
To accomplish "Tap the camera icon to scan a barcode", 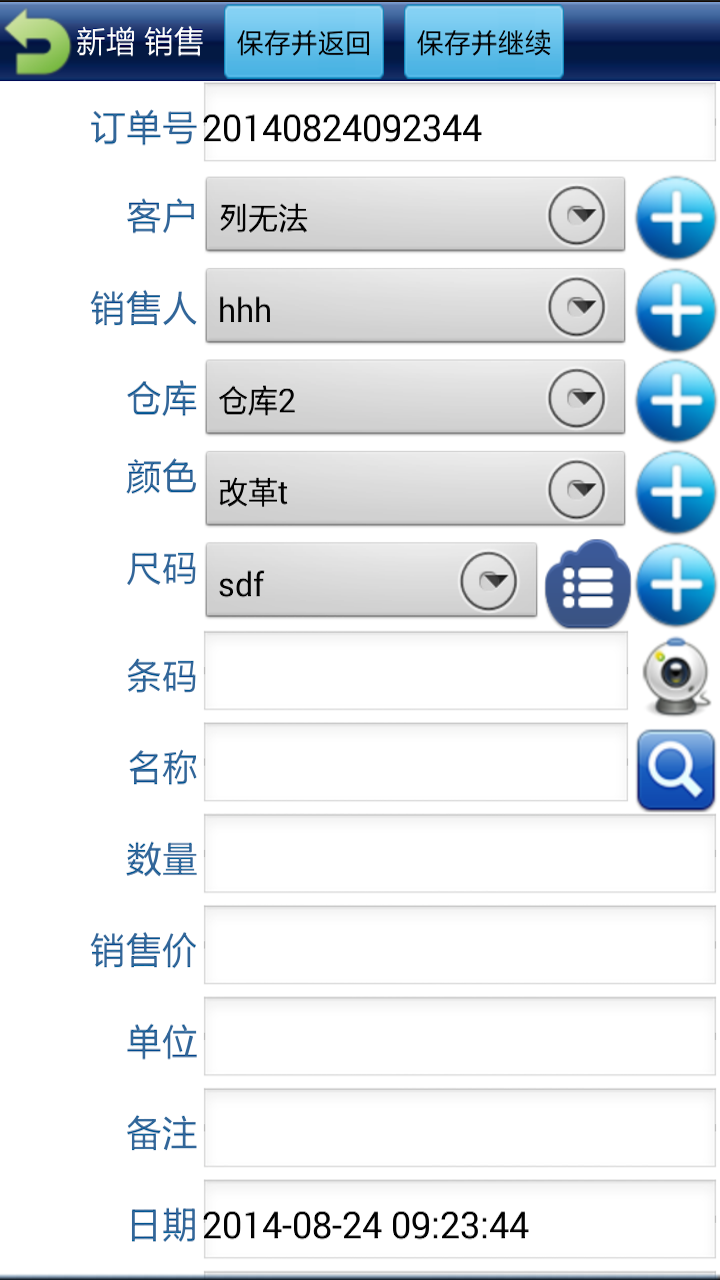I will tap(676, 676).
